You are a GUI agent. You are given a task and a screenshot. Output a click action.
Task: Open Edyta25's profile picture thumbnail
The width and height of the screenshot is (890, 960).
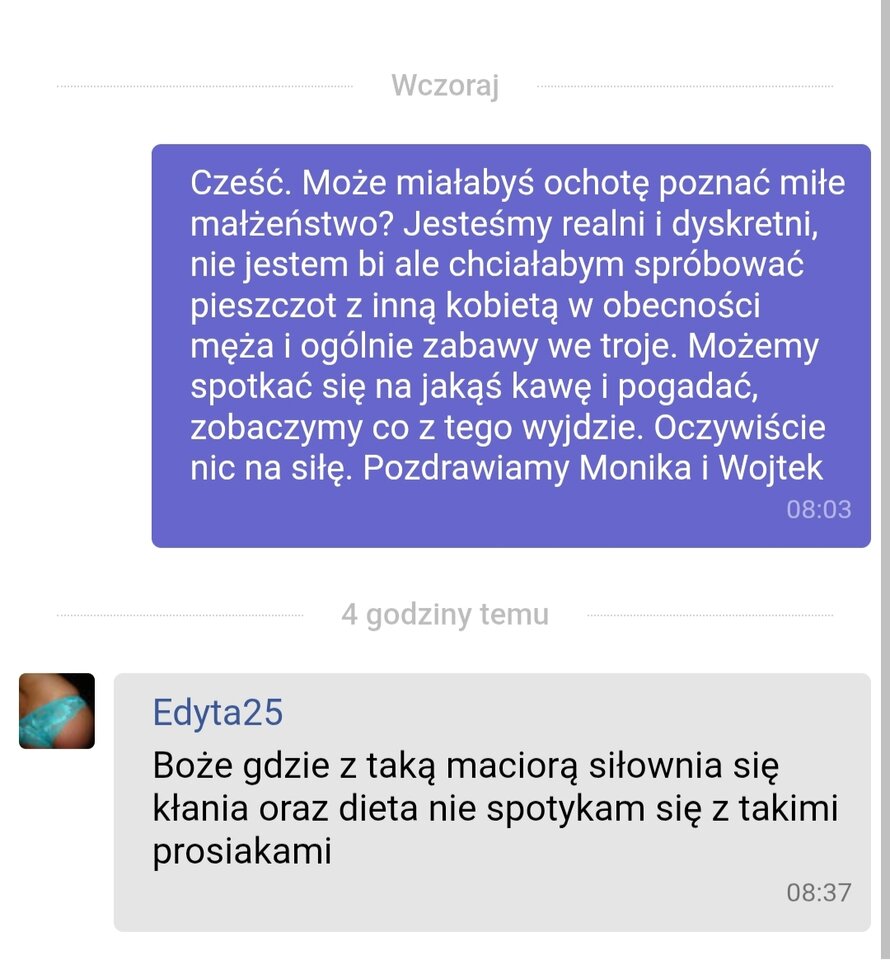pos(55,710)
